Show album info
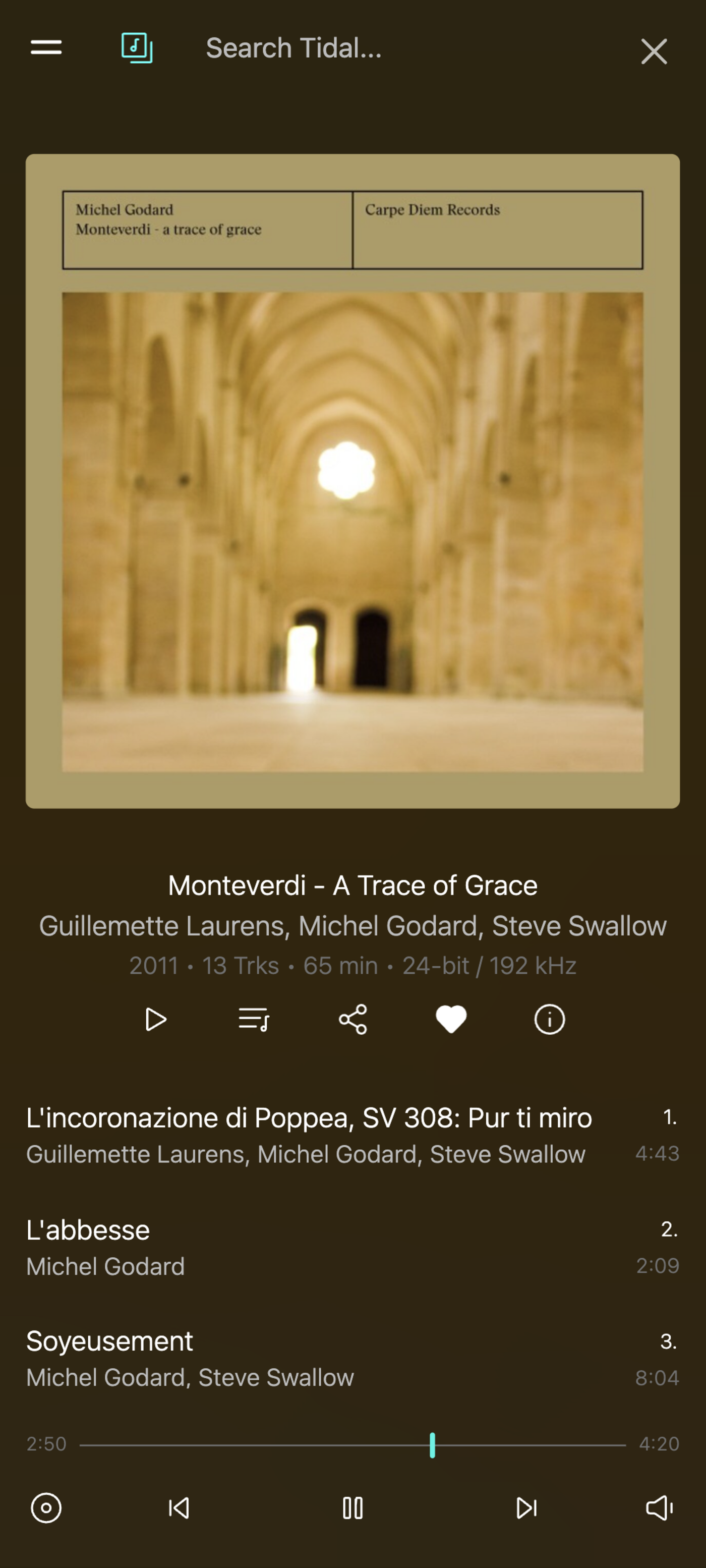706x1568 pixels. pyautogui.click(x=550, y=1019)
